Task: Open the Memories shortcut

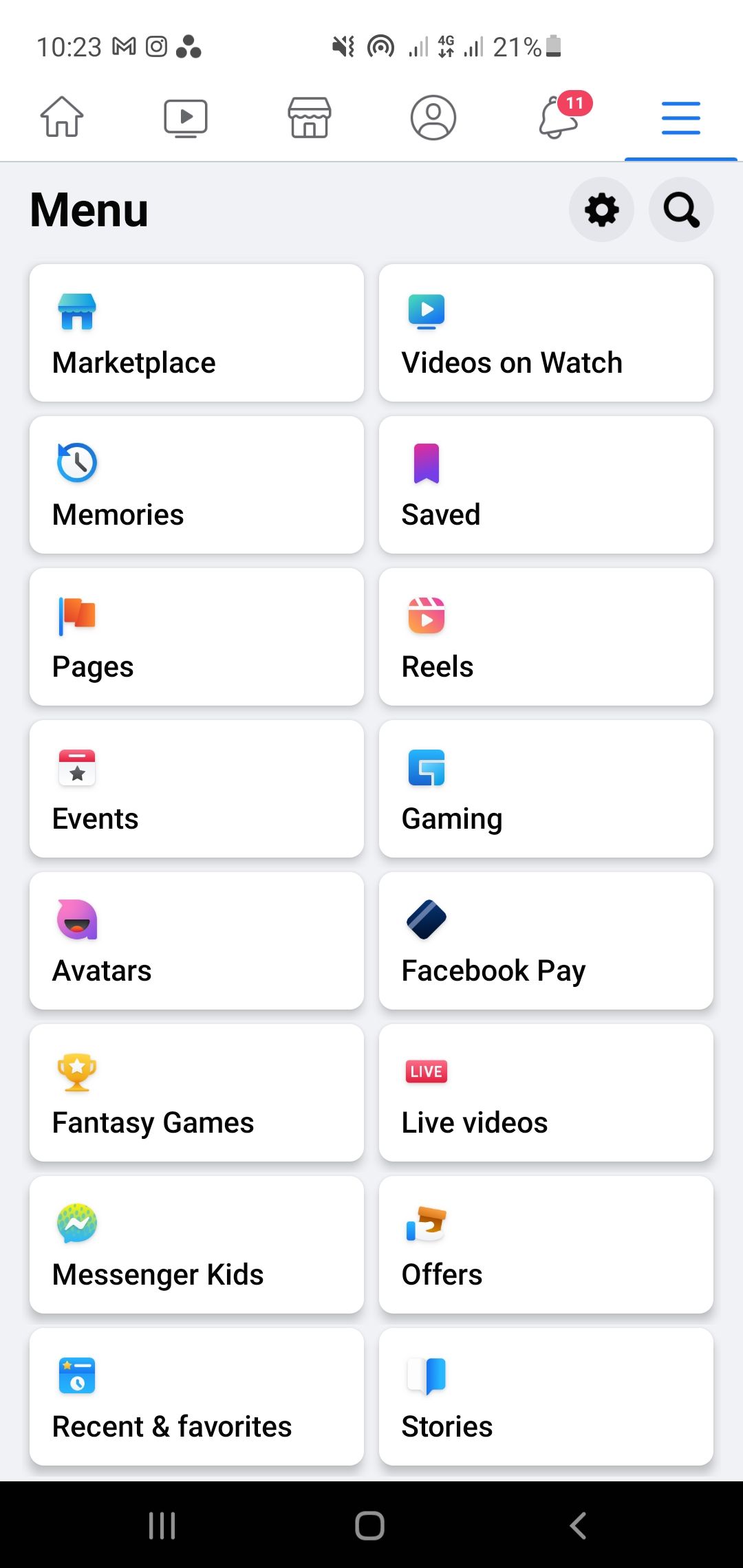Action: tap(195, 484)
